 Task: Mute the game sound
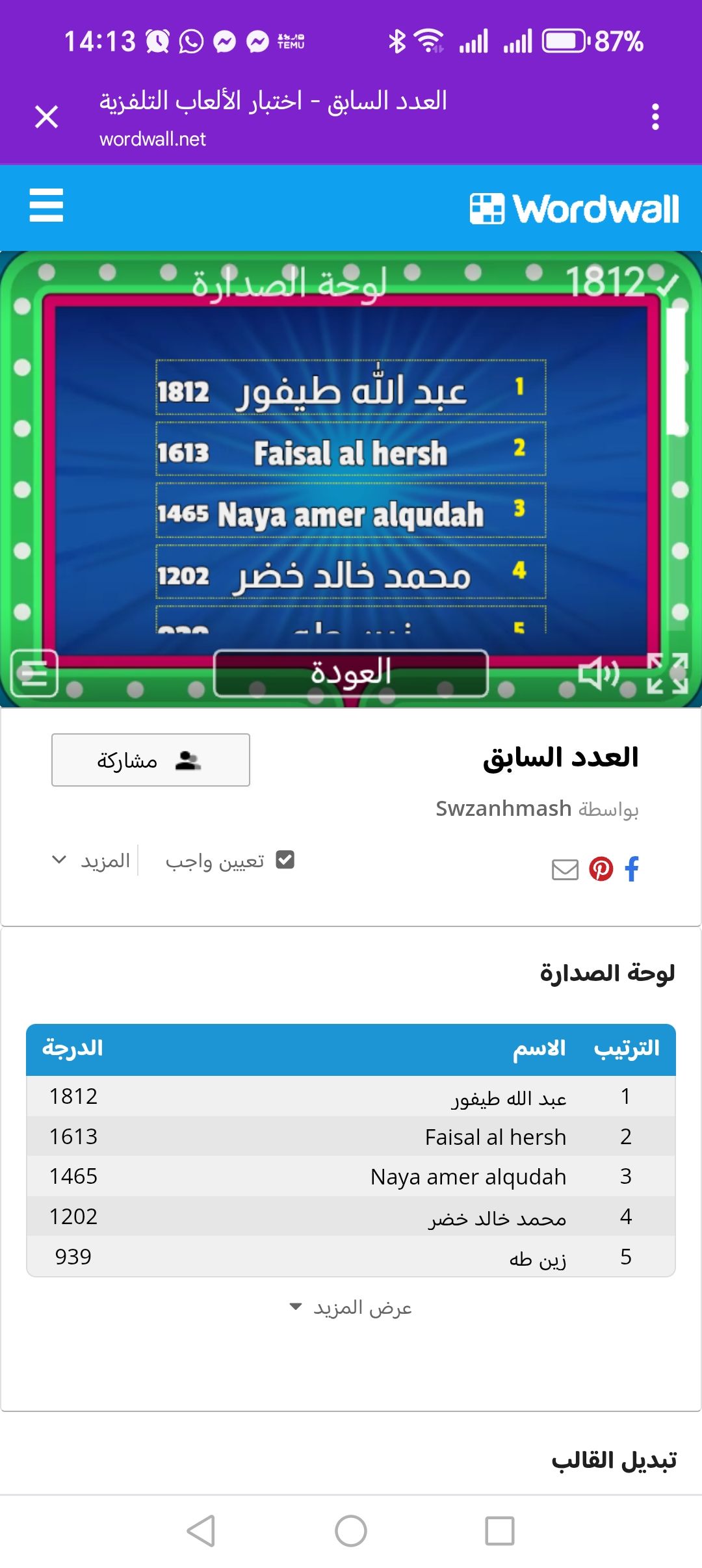pyautogui.click(x=599, y=673)
